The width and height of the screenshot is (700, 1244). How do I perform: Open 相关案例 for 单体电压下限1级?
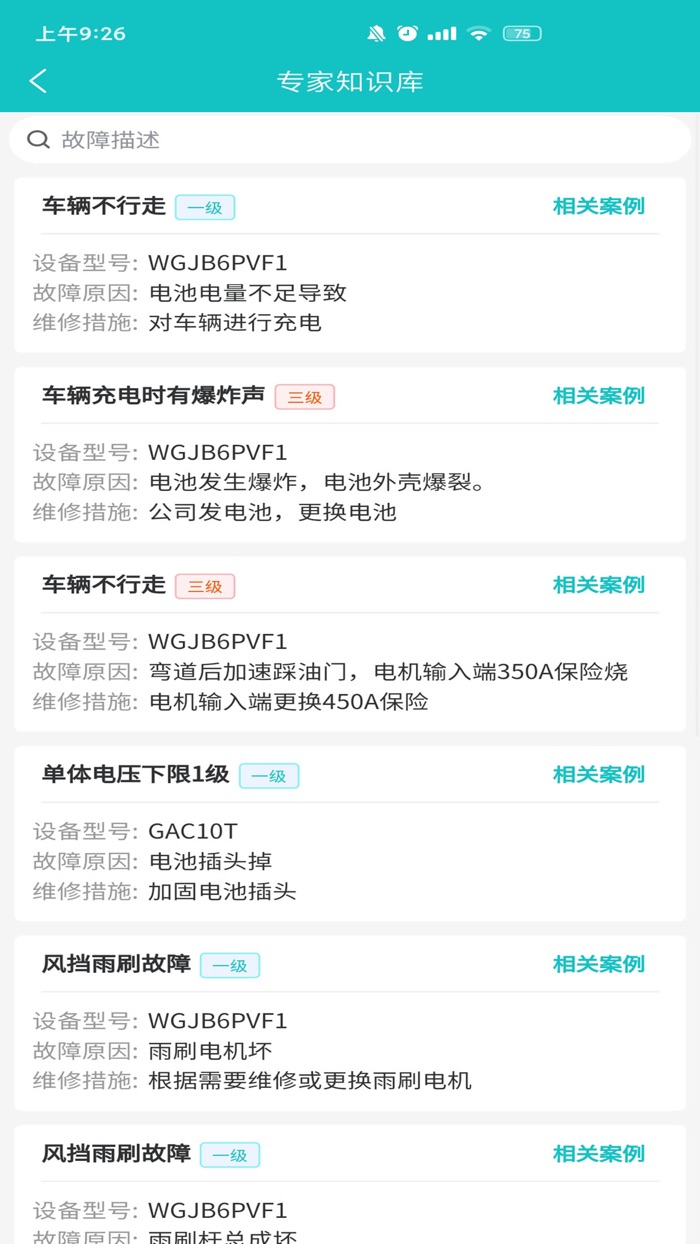[x=598, y=775]
